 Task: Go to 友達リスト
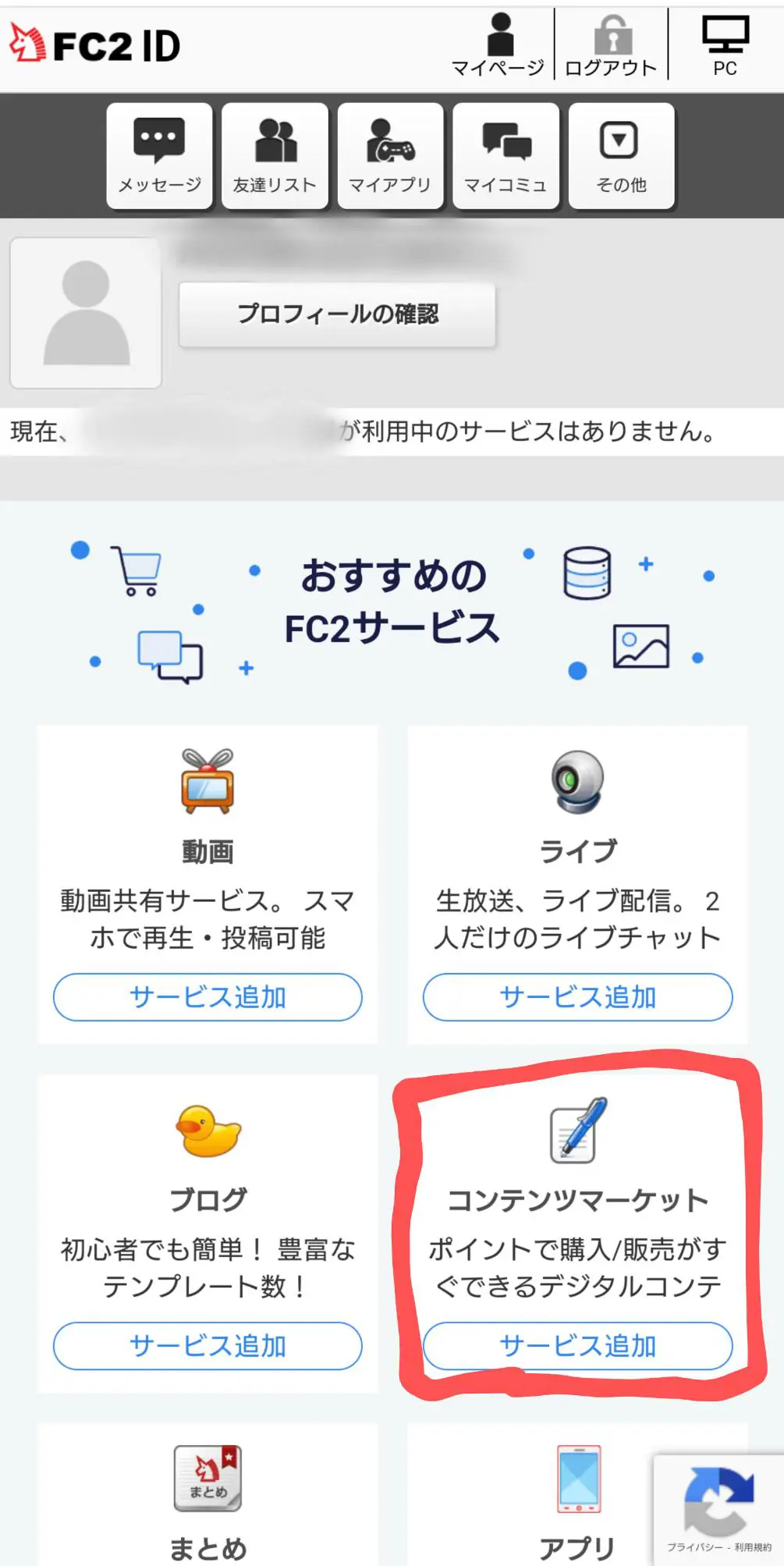click(x=275, y=155)
